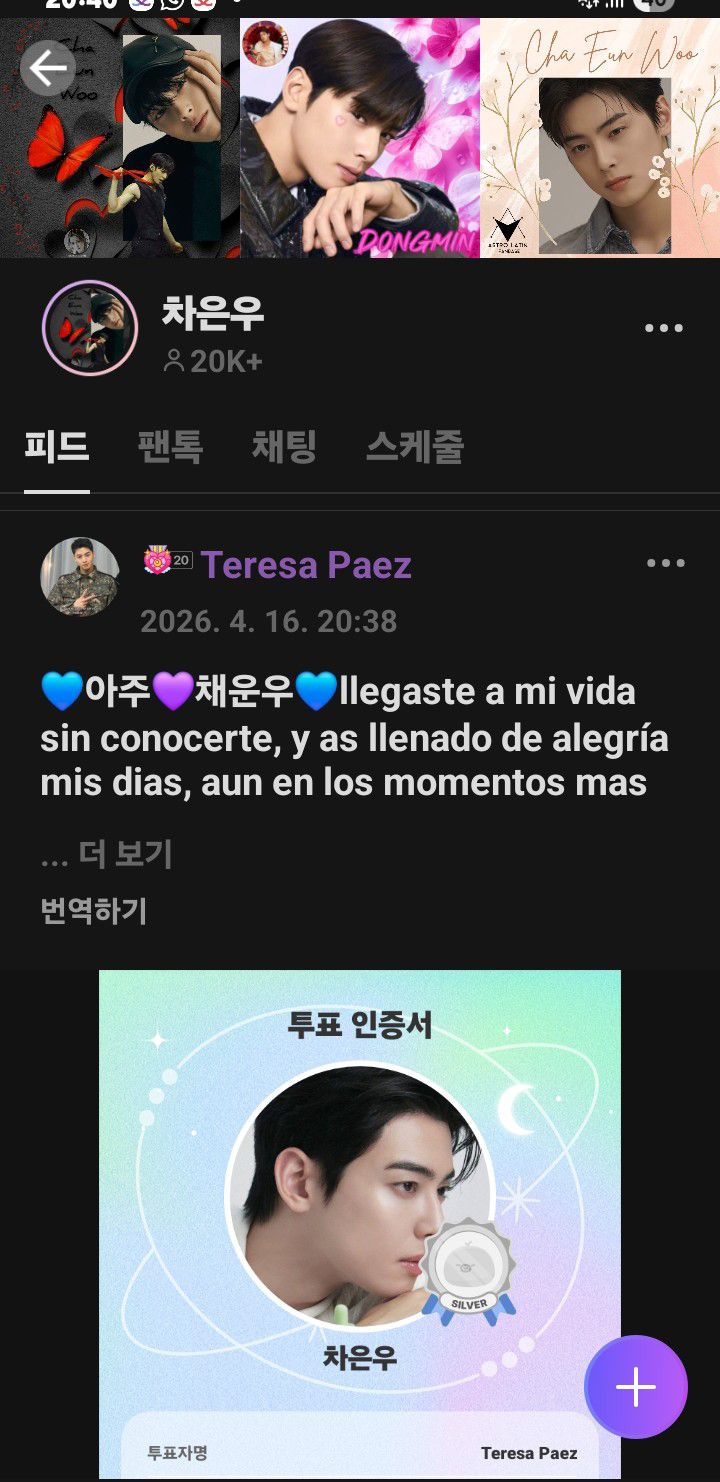Image resolution: width=720 pixels, height=1482 pixels.
Task: Translate the post with 번역하기
Action: pos(94,911)
